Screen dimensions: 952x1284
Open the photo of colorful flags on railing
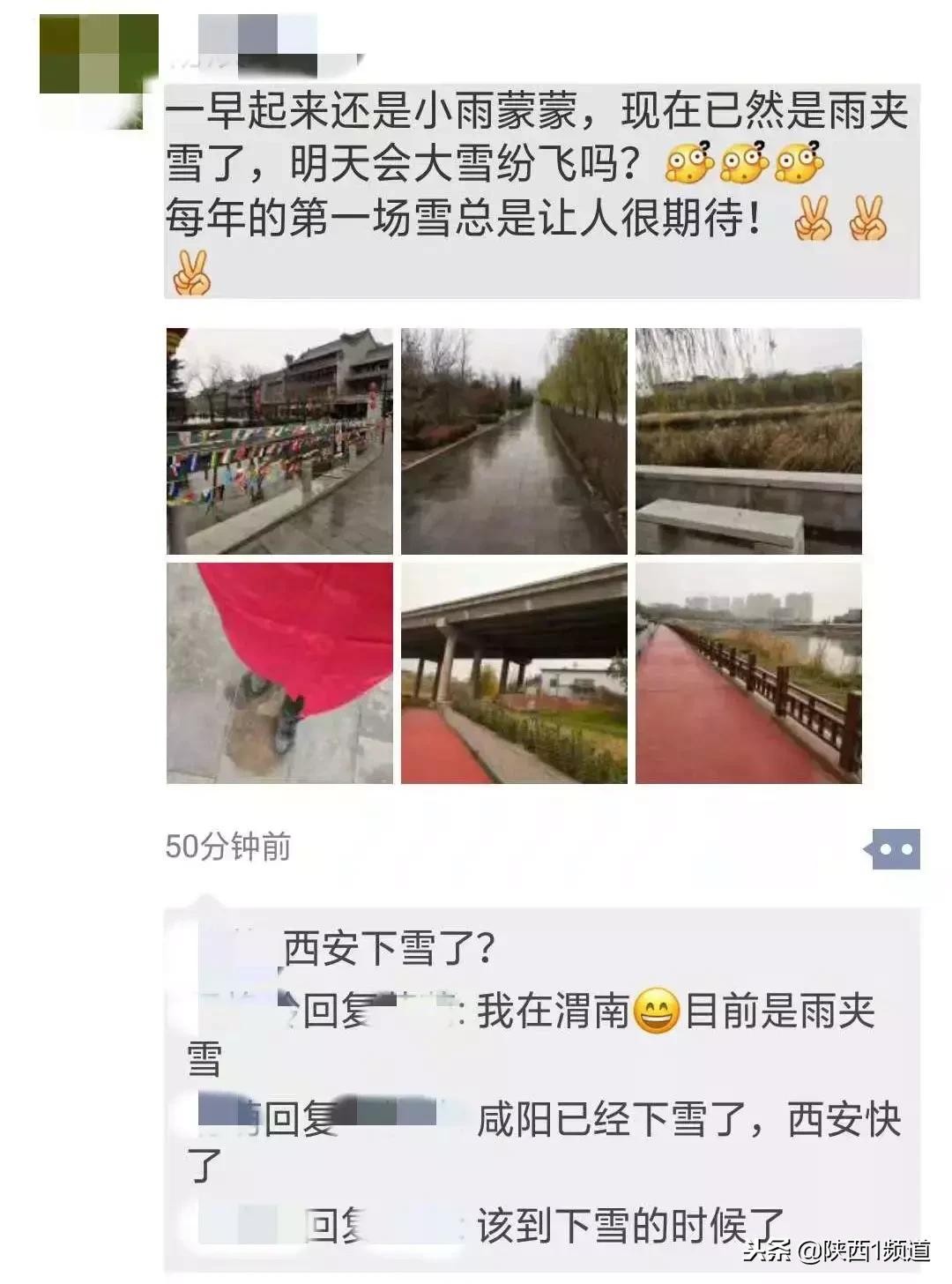click(279, 441)
